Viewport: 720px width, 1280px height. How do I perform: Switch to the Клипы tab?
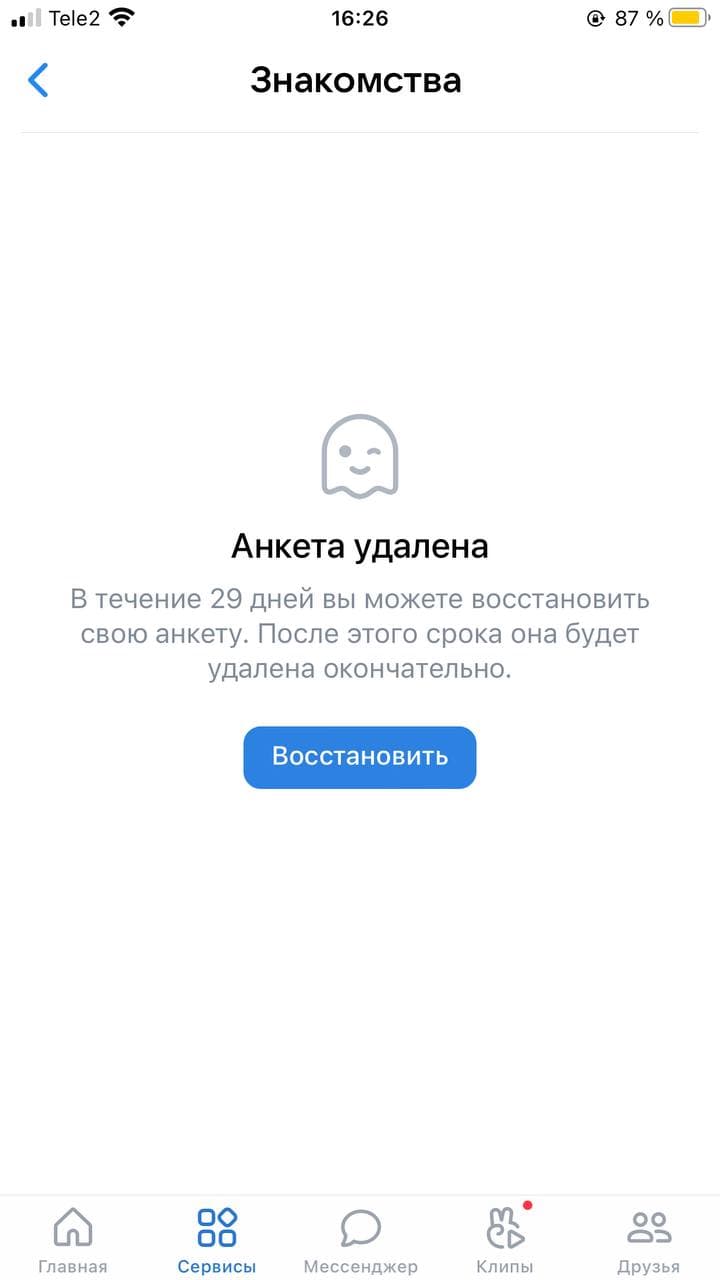[505, 1238]
